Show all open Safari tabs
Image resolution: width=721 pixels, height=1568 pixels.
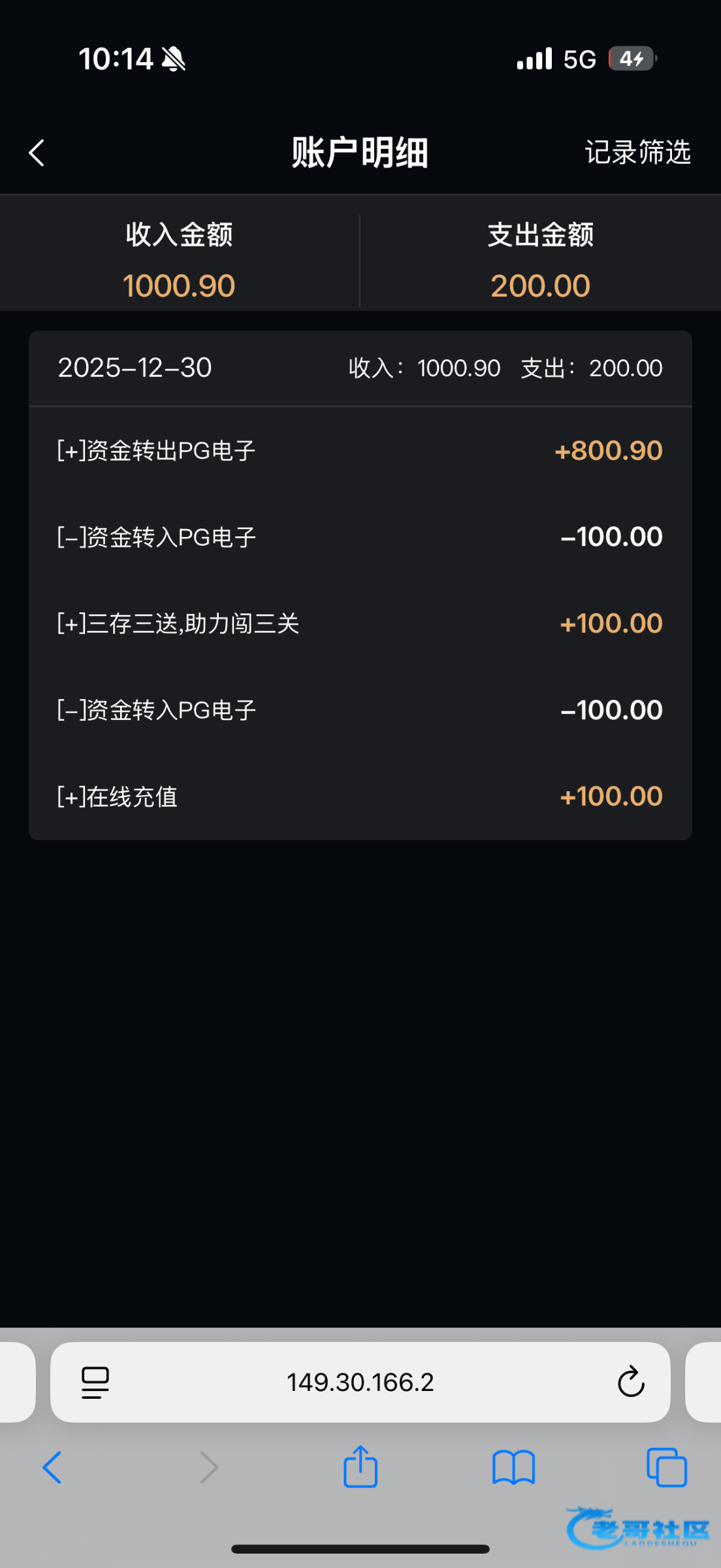(666, 1467)
